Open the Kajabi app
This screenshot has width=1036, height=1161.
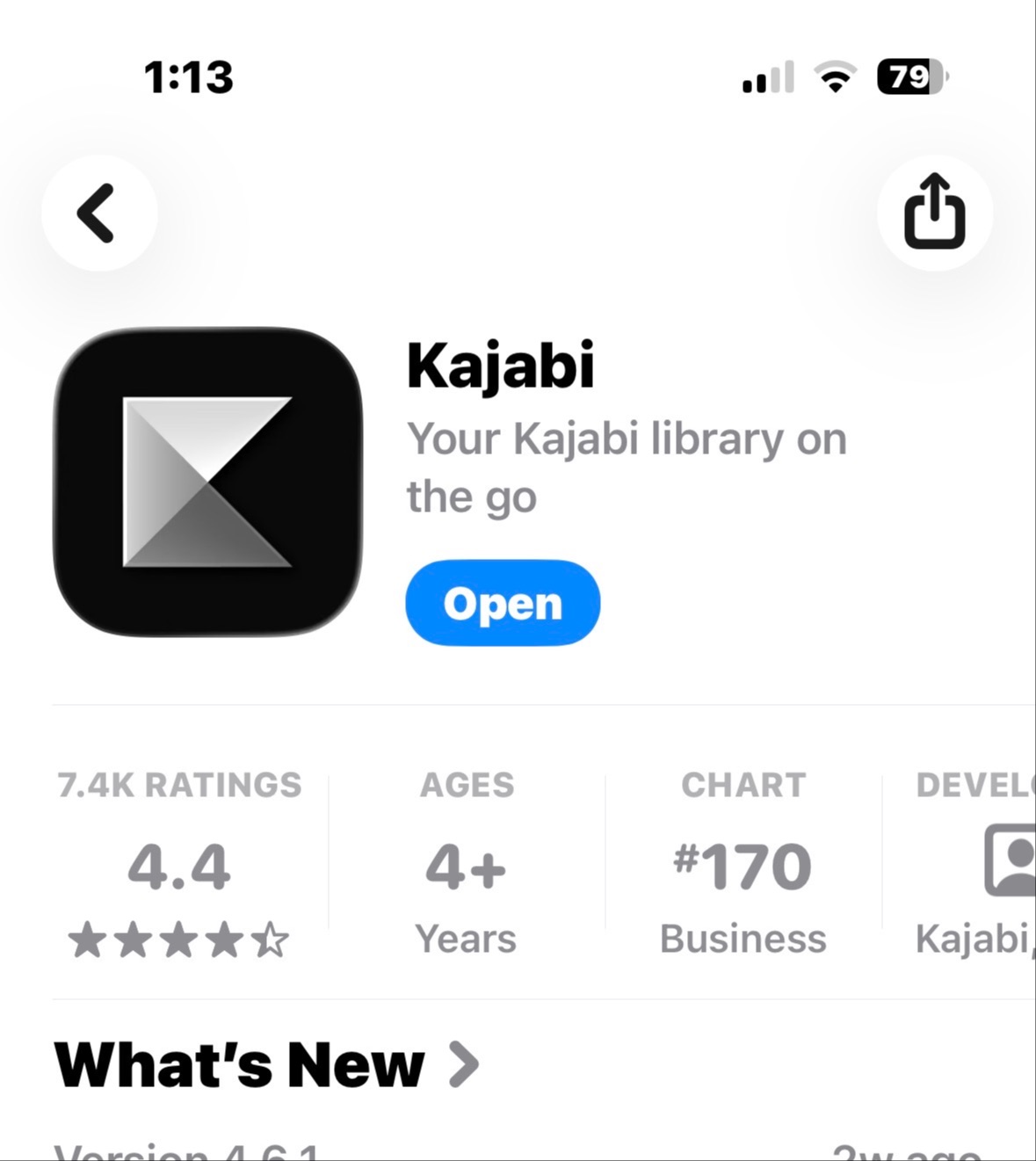pos(502,603)
